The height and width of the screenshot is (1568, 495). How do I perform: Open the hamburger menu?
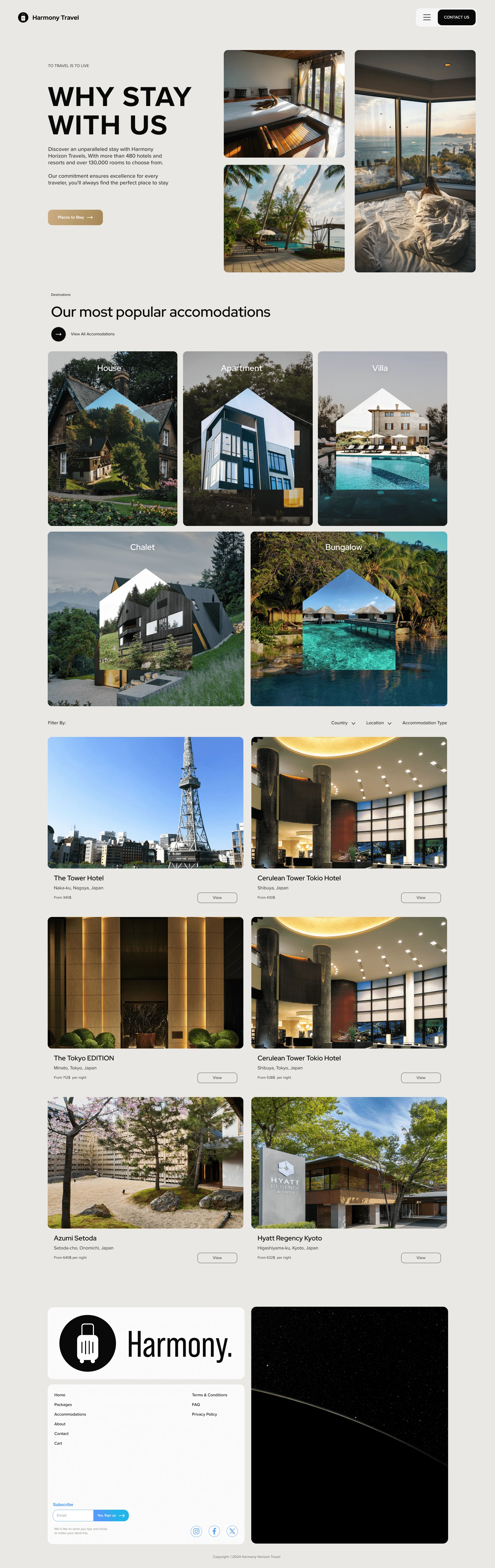426,18
